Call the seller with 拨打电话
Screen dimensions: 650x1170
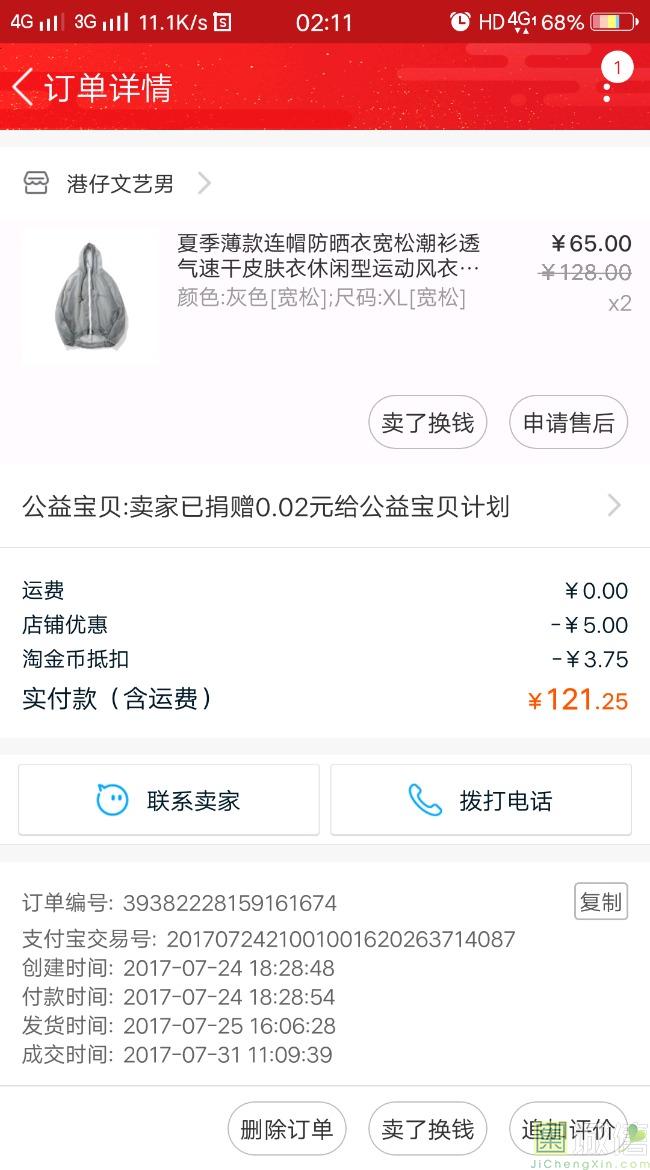click(481, 800)
